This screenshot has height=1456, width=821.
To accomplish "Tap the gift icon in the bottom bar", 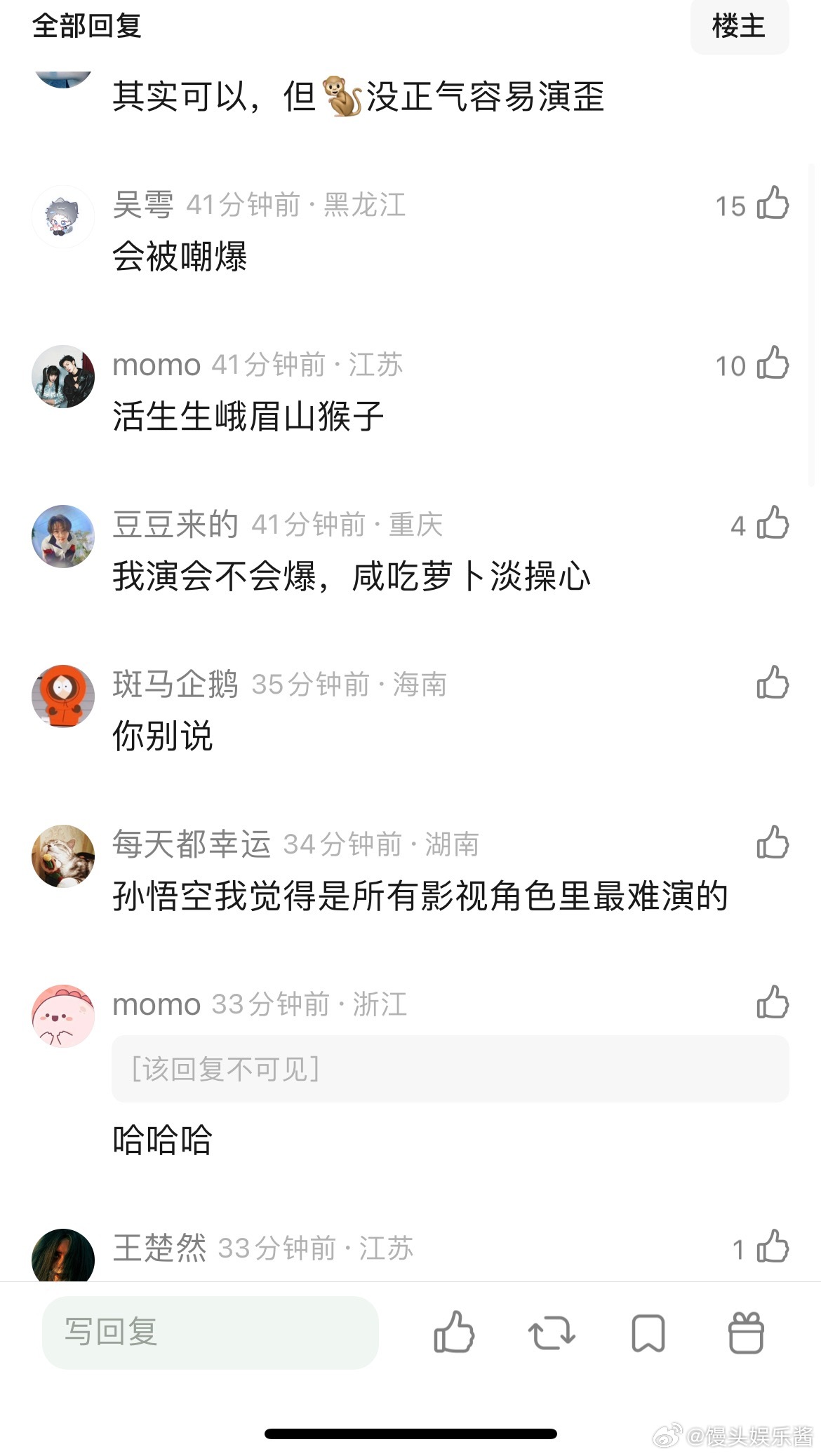I will (x=747, y=1333).
